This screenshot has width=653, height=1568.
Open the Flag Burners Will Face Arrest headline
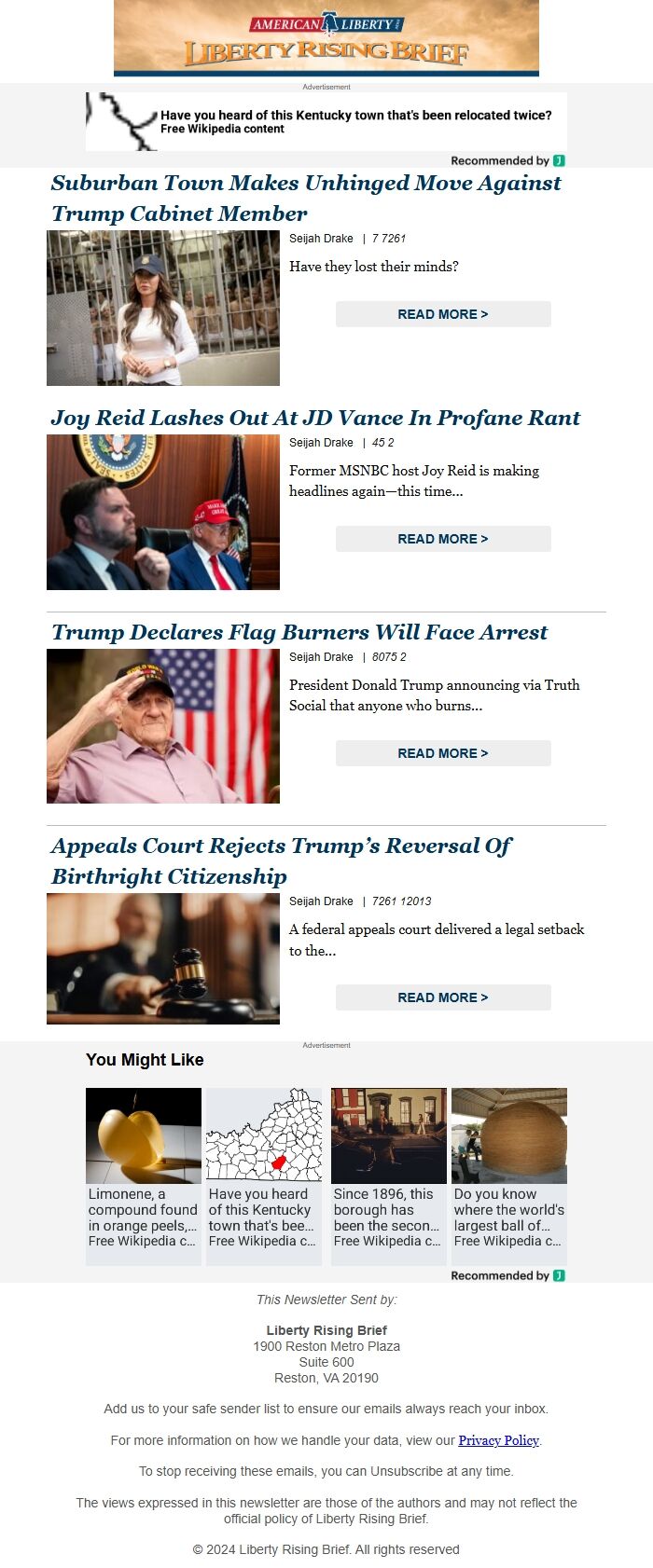pyautogui.click(x=299, y=632)
